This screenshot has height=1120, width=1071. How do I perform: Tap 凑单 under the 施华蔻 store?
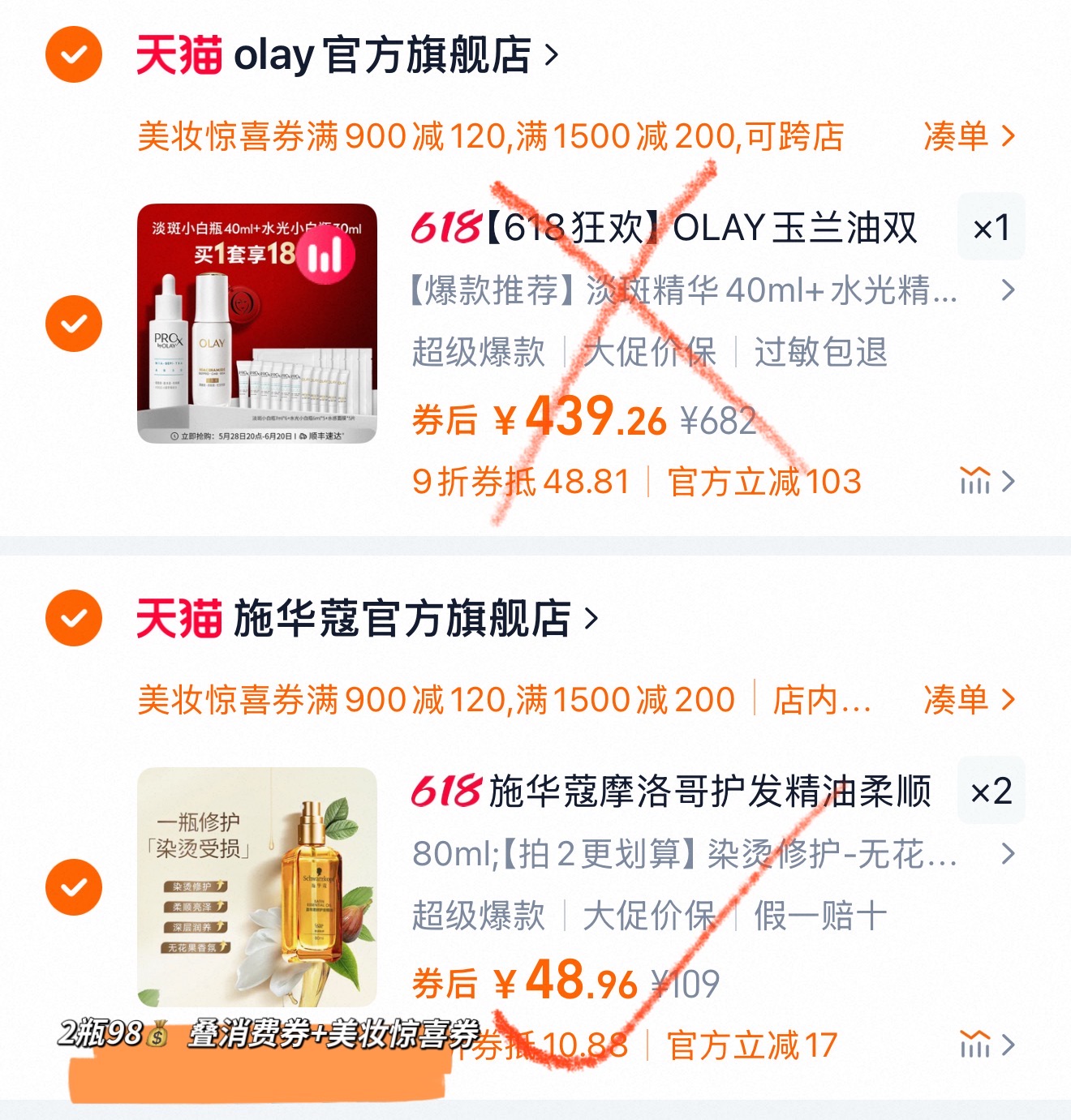(969, 699)
